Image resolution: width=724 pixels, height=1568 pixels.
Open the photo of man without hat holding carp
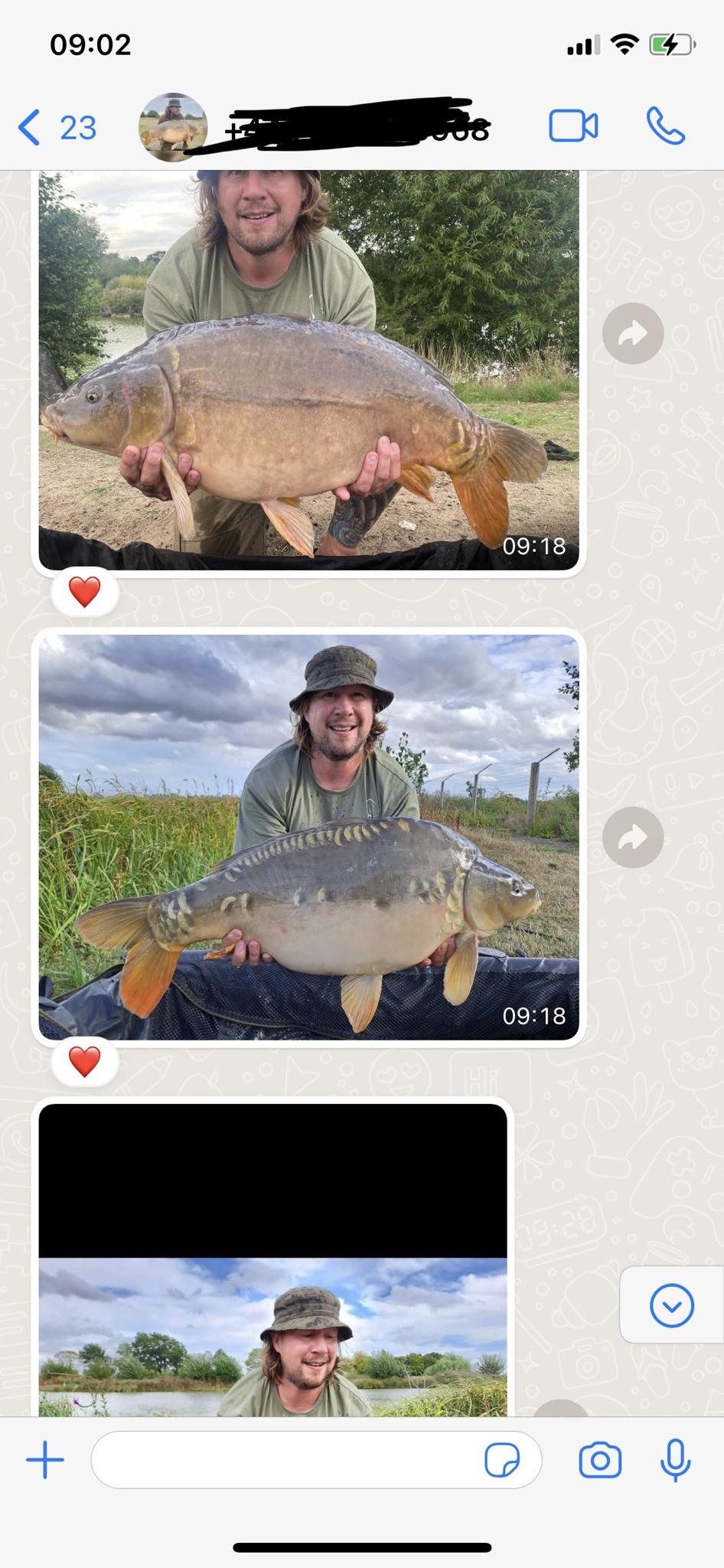point(308,367)
